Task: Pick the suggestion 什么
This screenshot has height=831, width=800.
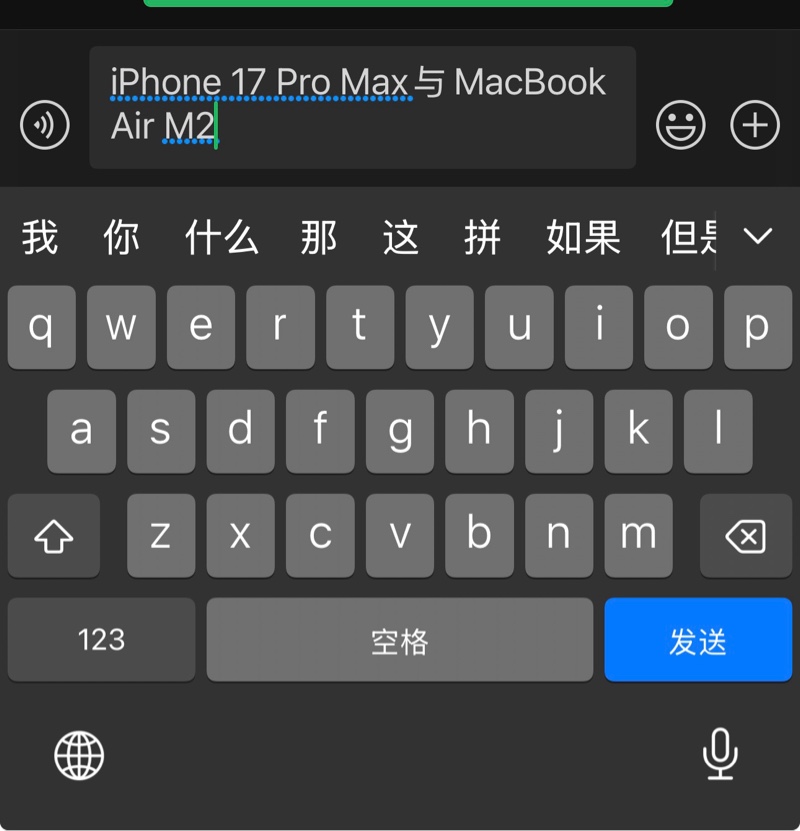Action: coord(221,237)
